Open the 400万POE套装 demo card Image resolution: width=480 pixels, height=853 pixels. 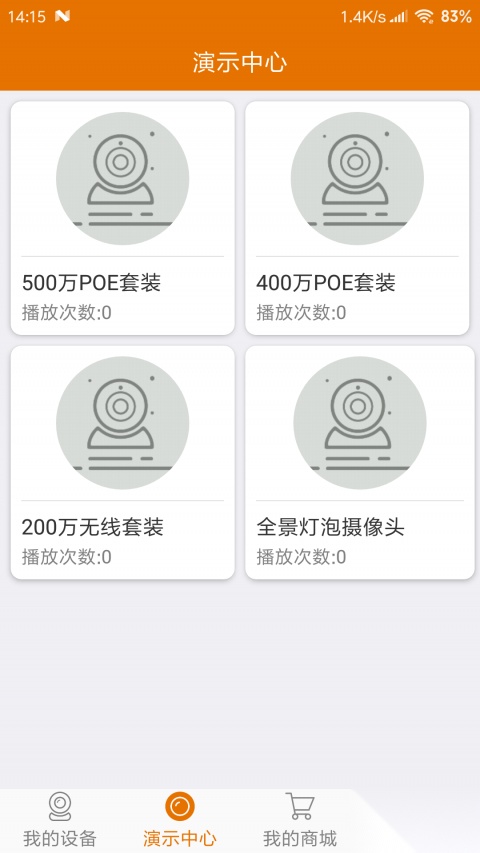357,218
